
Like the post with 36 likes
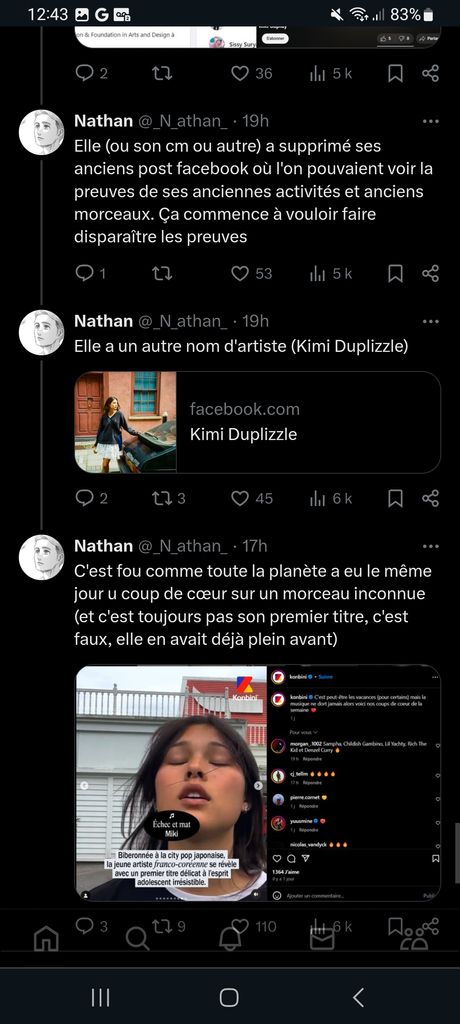point(252,73)
